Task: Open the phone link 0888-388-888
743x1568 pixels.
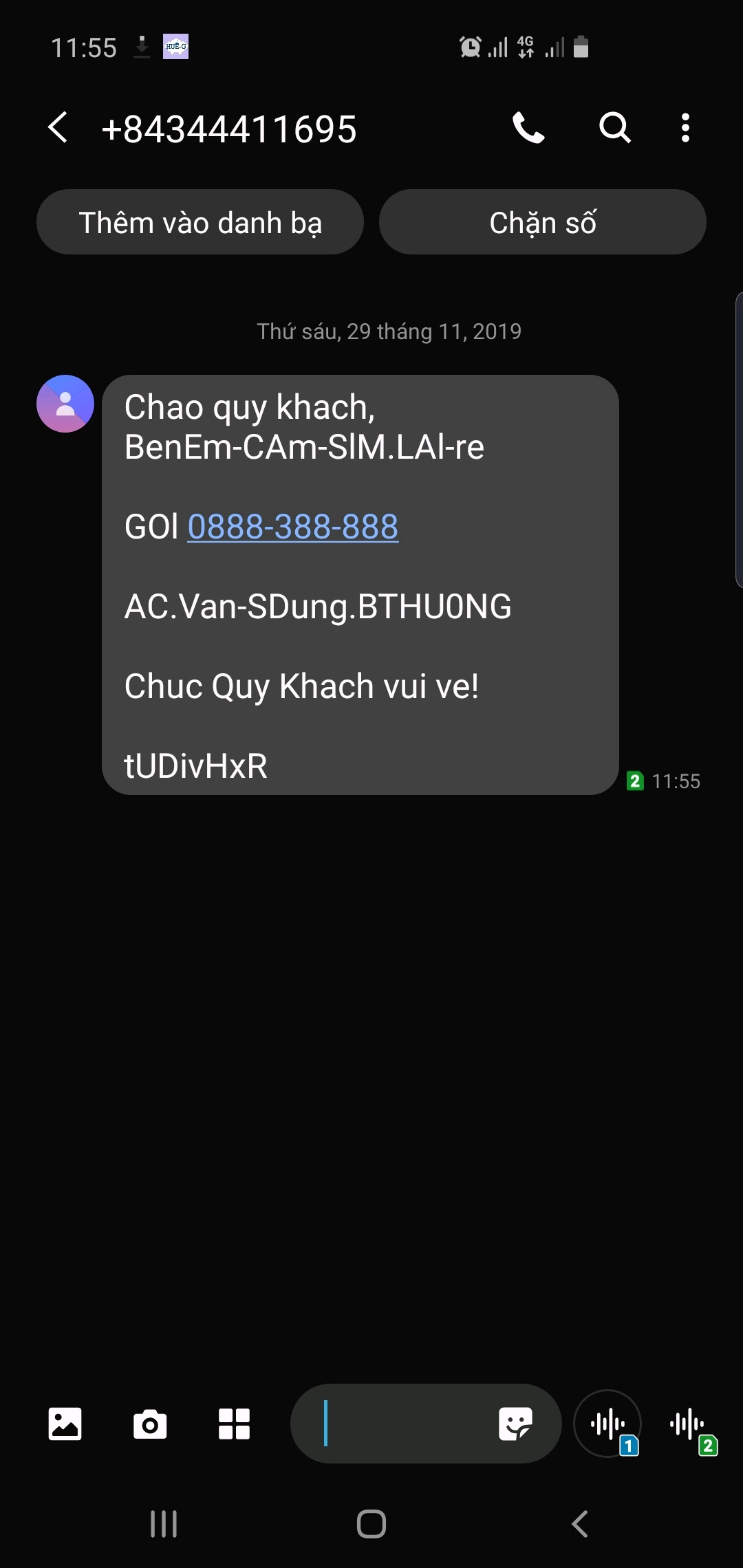Action: (293, 527)
